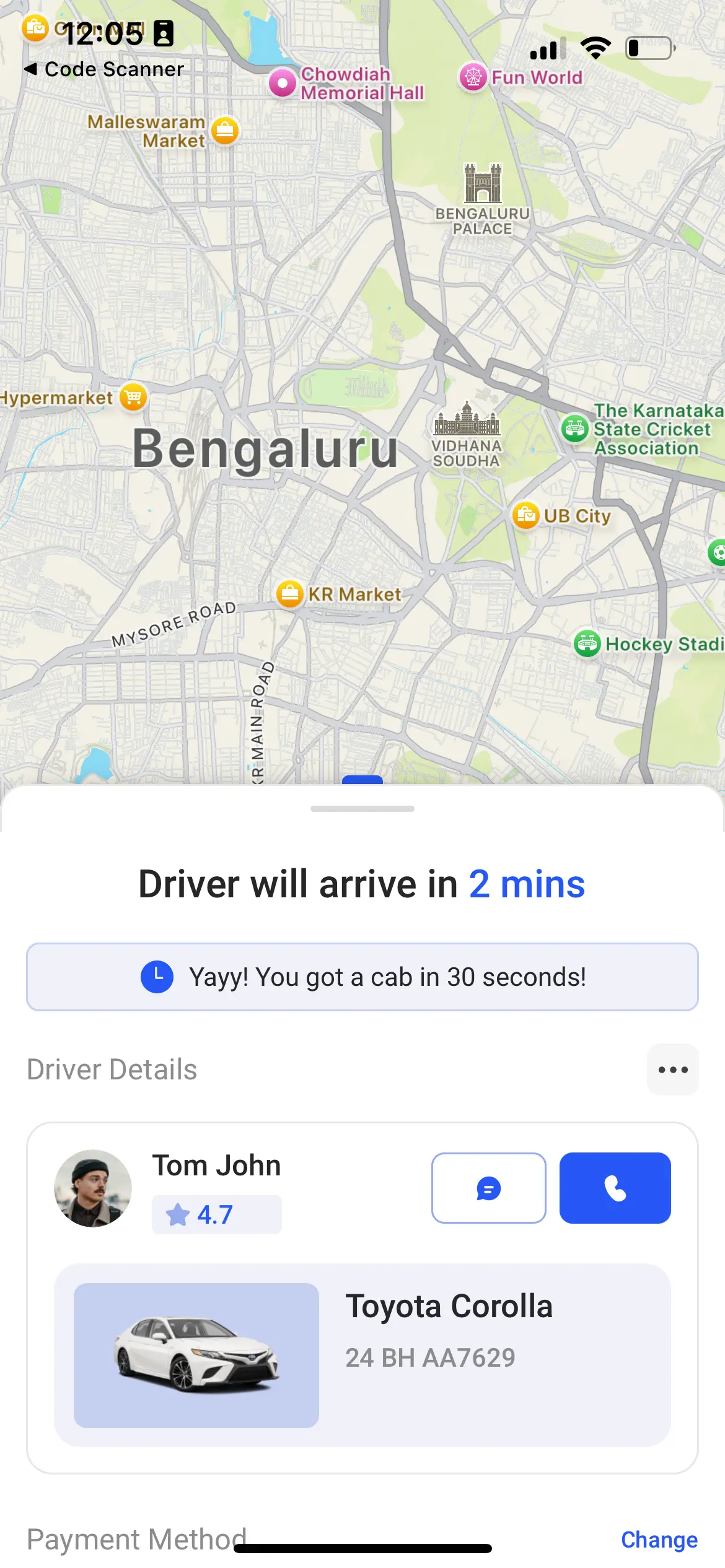Tap the 4.7 driver rating badge
Screen dimensions: 725x1568
click(x=216, y=1214)
